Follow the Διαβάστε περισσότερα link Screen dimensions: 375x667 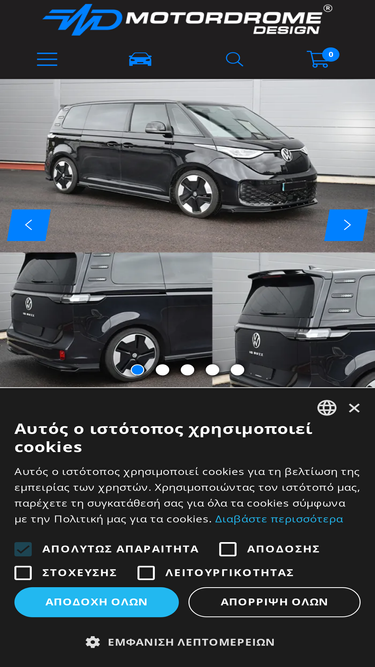pos(279,519)
